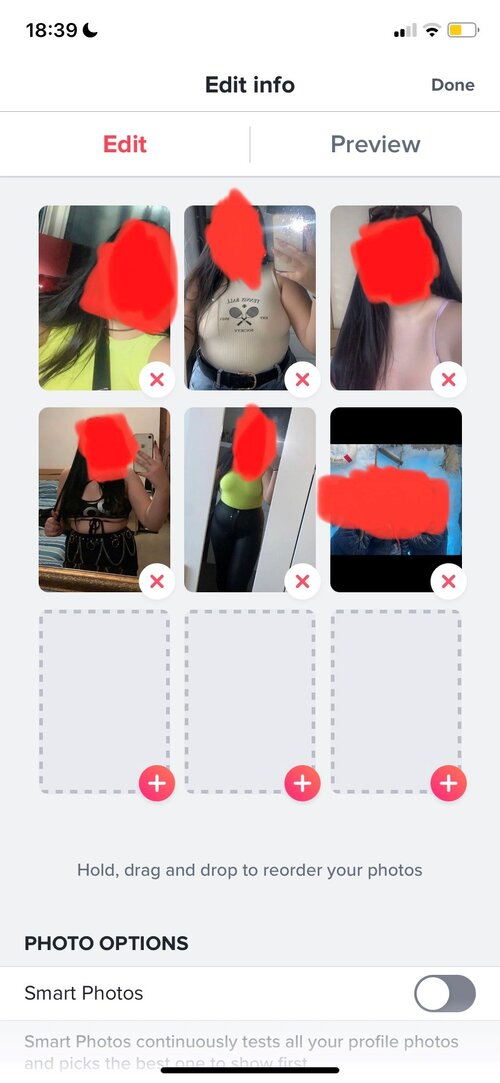Delete the black outfit mirror selfie
Image resolution: width=500 pixels, height=1083 pixels.
pyautogui.click(x=157, y=582)
